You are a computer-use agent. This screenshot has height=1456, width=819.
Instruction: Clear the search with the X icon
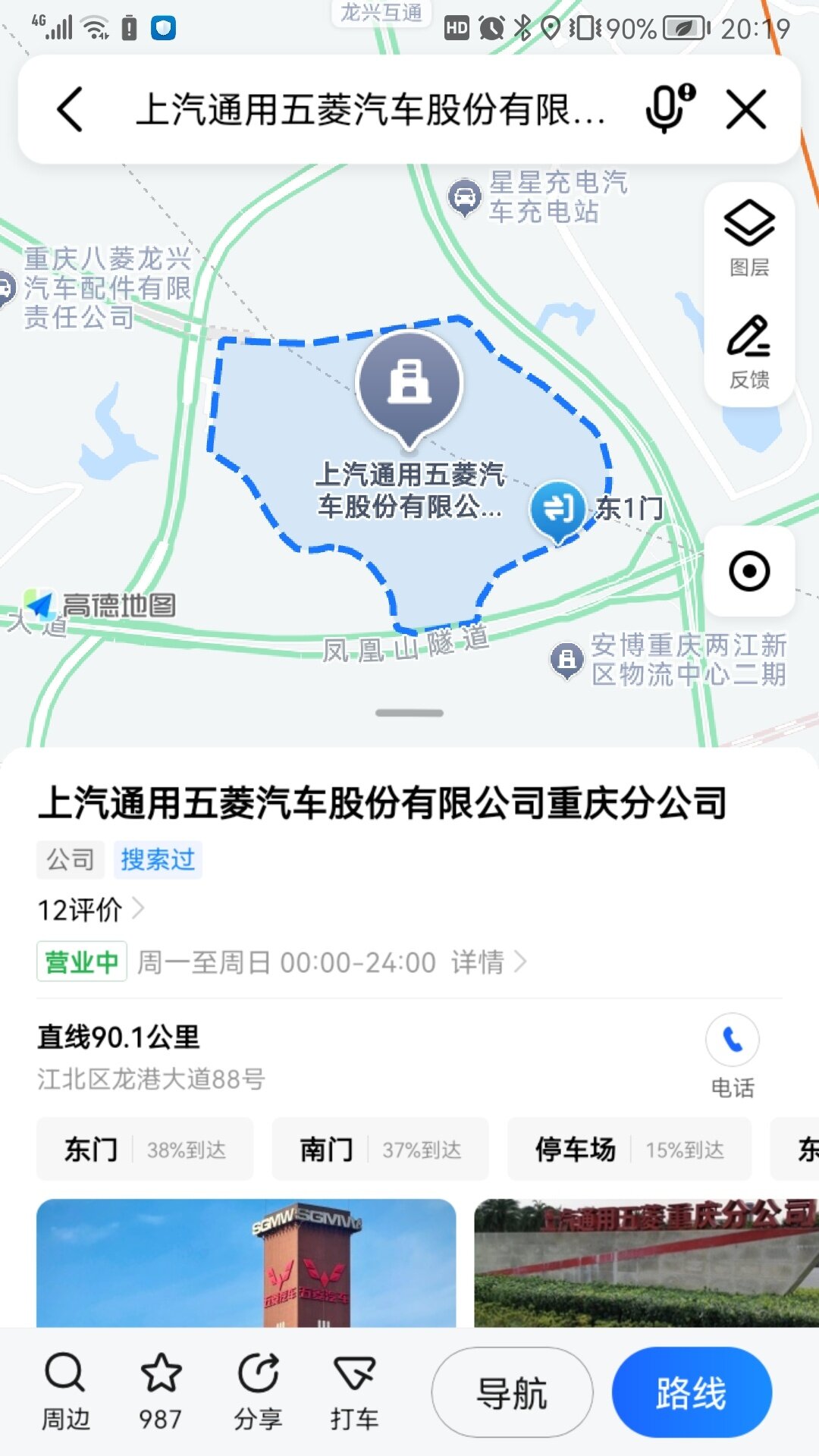[746, 109]
